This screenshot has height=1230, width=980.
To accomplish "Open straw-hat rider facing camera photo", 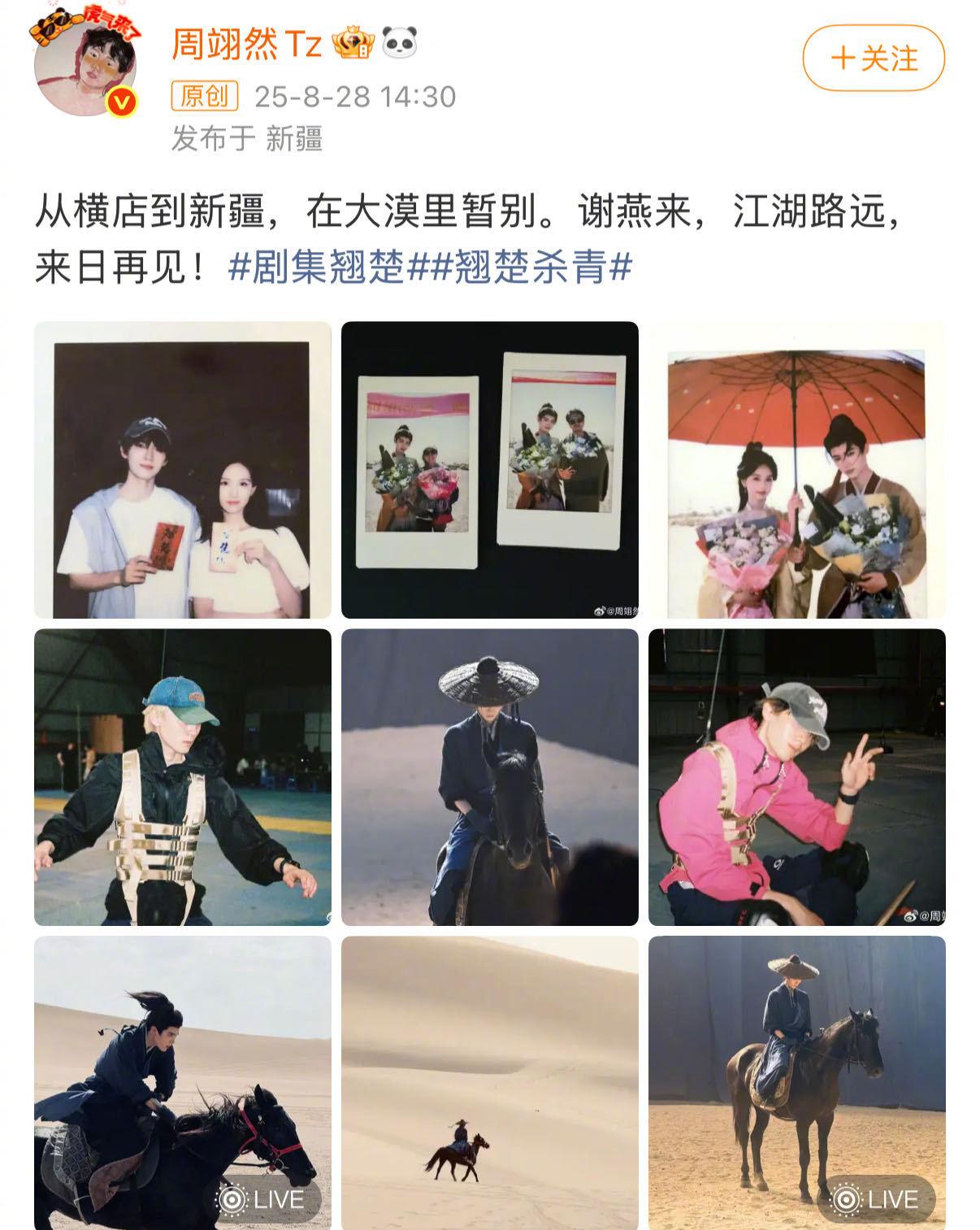I will 489,776.
